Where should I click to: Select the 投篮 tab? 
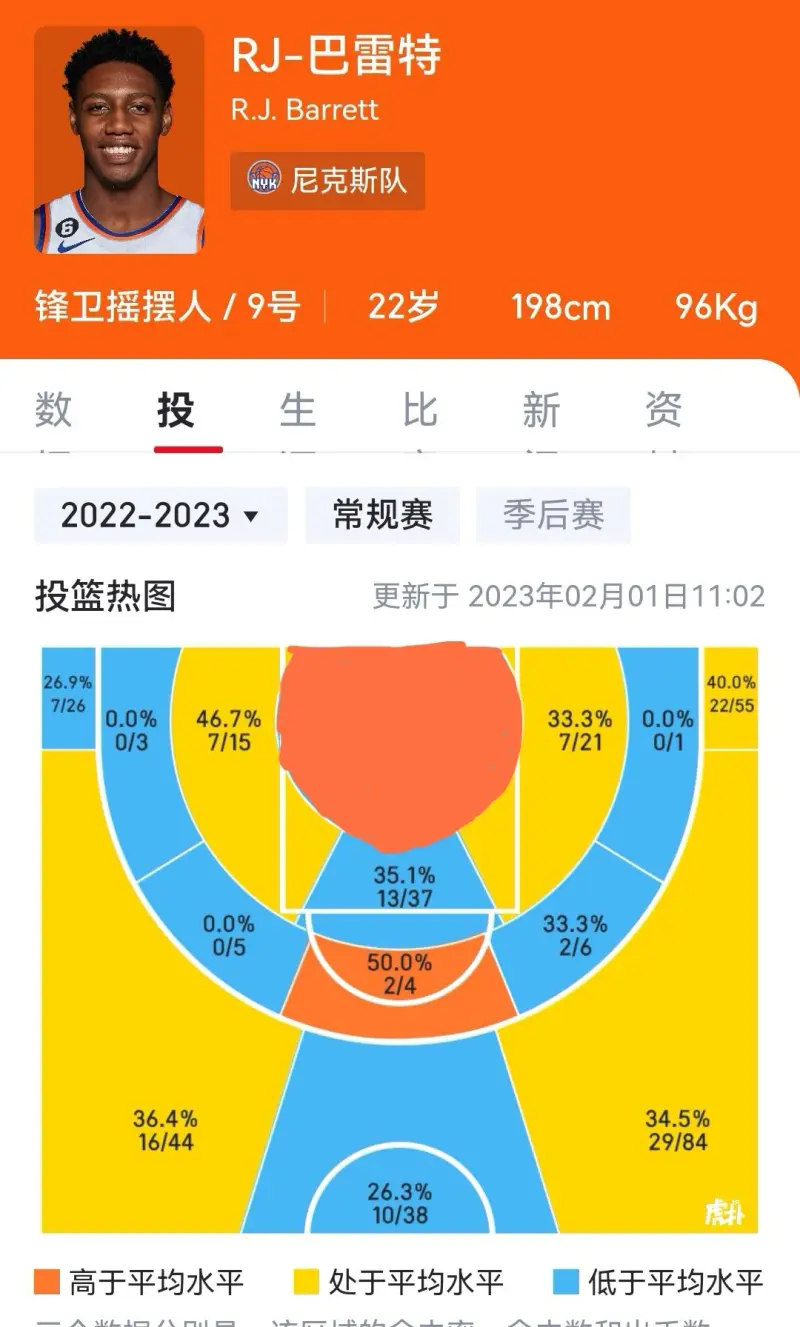[x=176, y=411]
